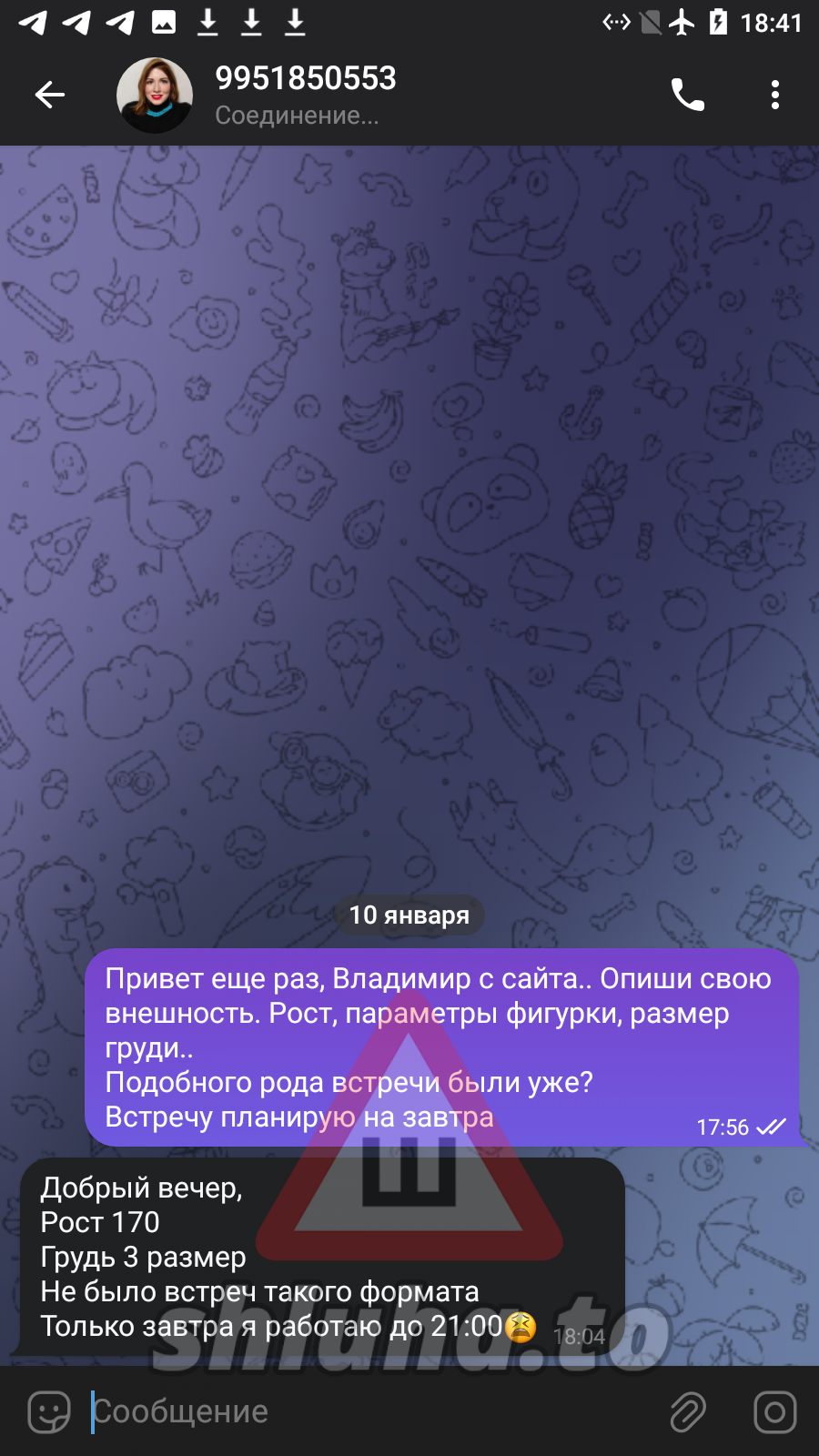The height and width of the screenshot is (1456, 819).
Task: Focus the Сообщение text field
Action: tap(364, 1412)
